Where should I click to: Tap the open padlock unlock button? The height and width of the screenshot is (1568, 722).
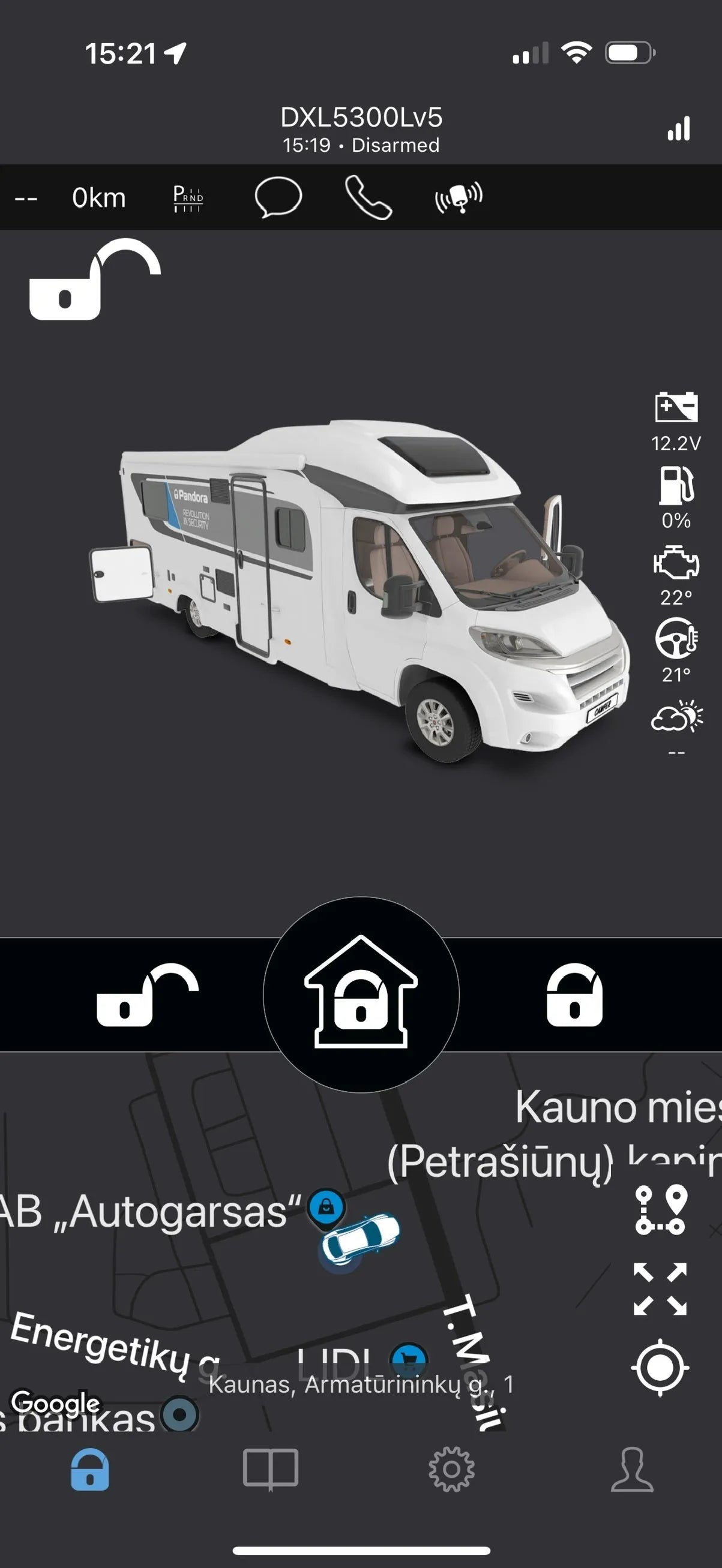tap(146, 995)
